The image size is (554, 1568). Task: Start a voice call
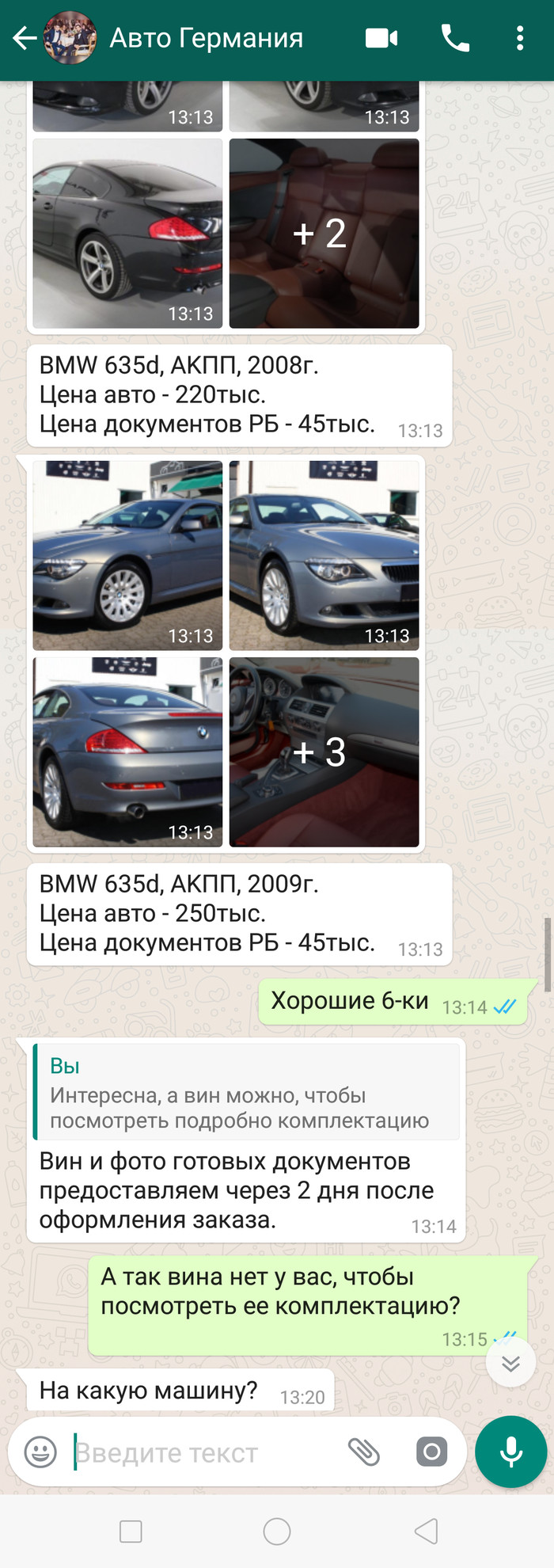point(455,38)
